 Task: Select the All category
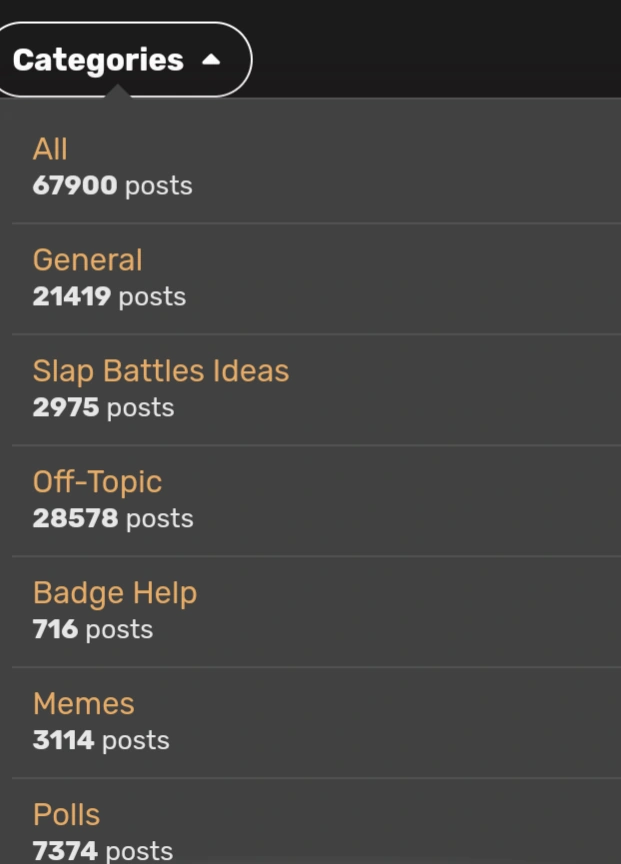50,150
